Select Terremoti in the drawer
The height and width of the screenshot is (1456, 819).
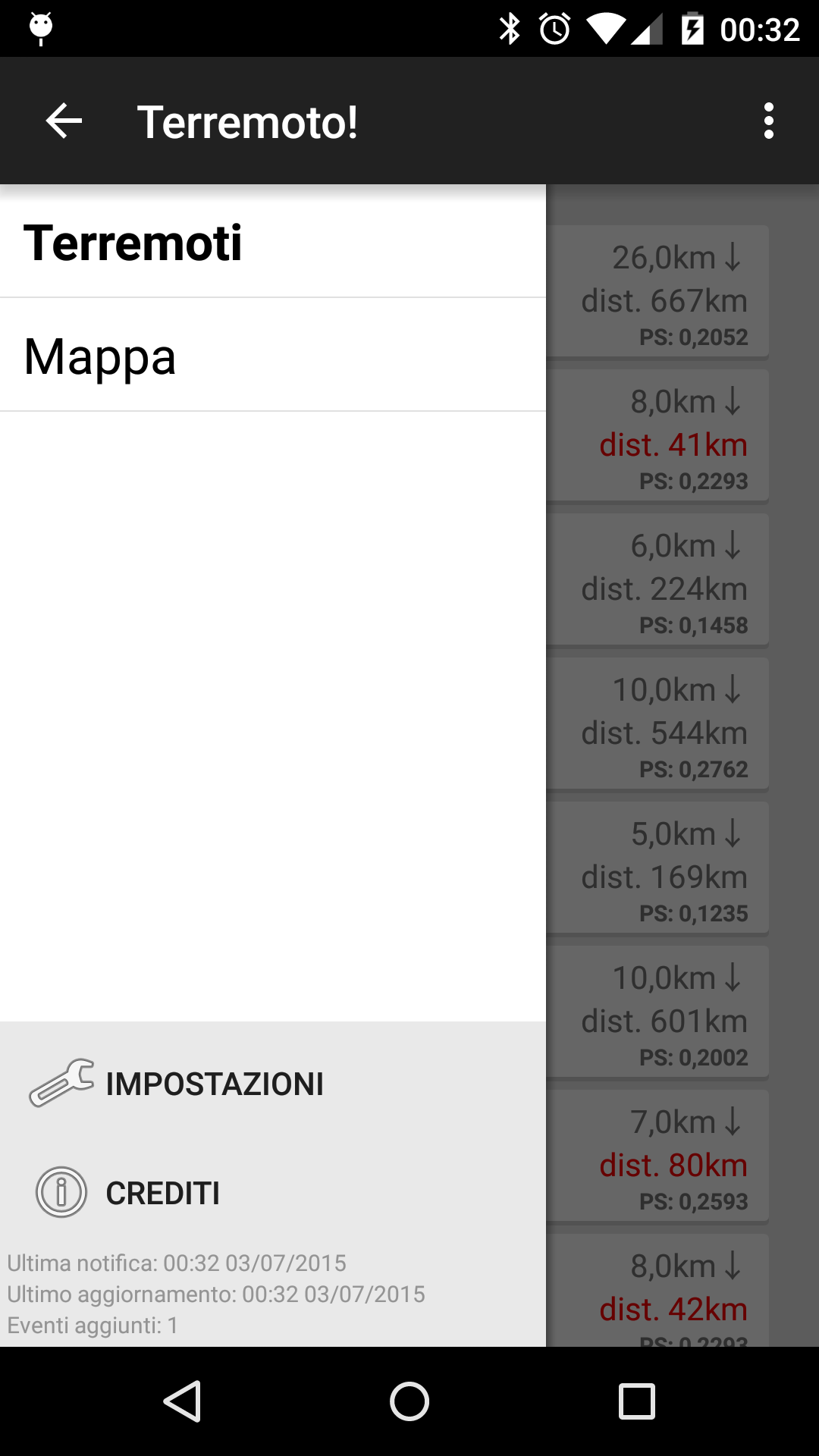273,243
